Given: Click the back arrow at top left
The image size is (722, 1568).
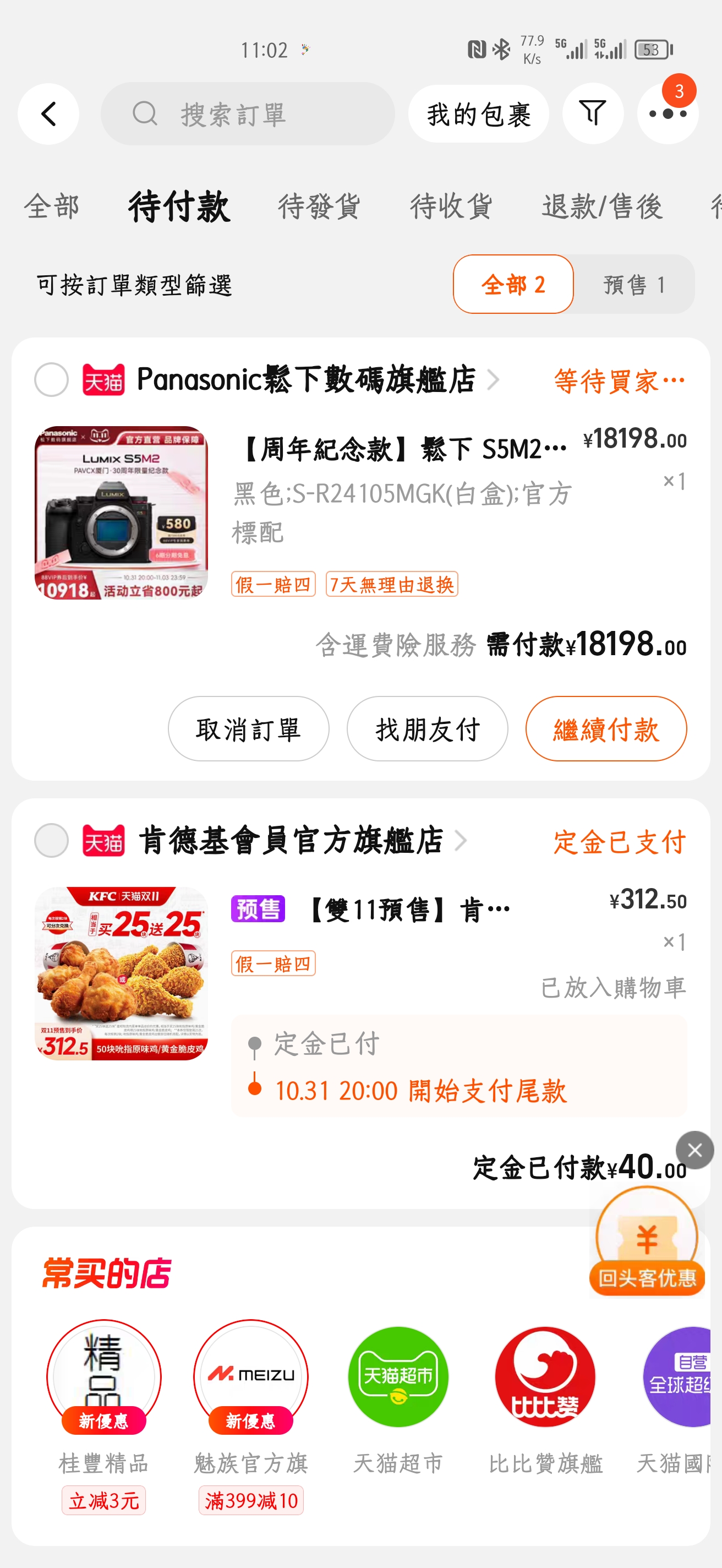Looking at the screenshot, I should 48,113.
